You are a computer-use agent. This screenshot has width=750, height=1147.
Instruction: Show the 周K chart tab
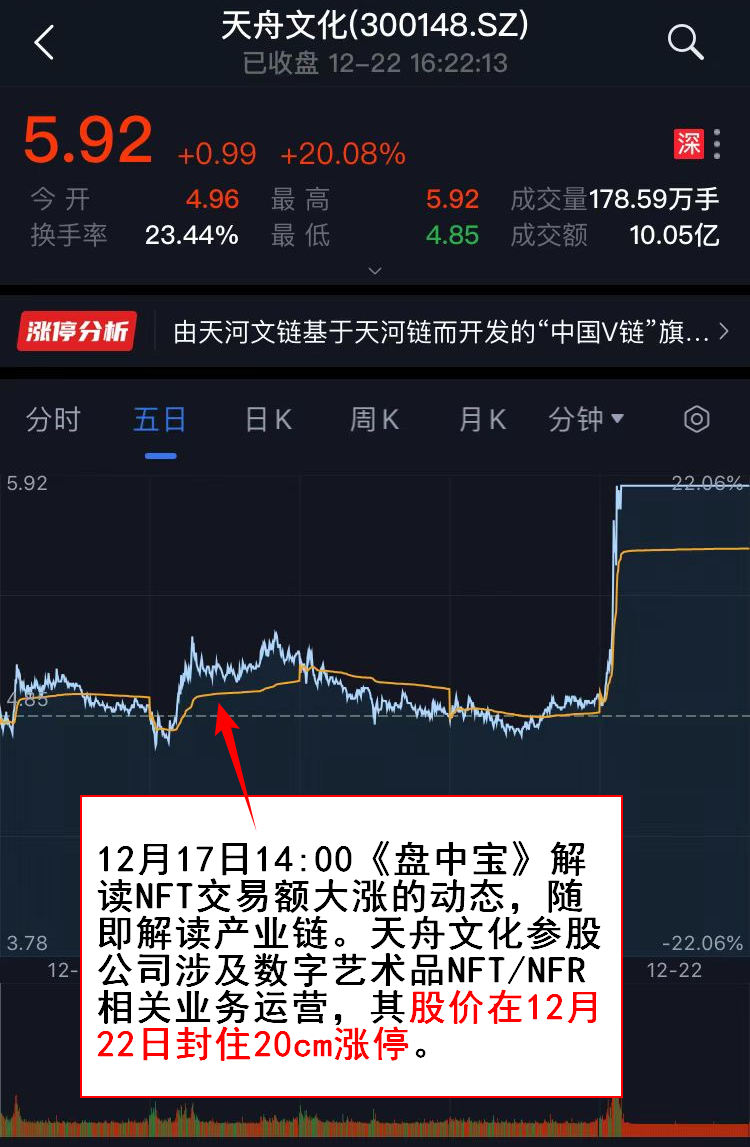(374, 420)
